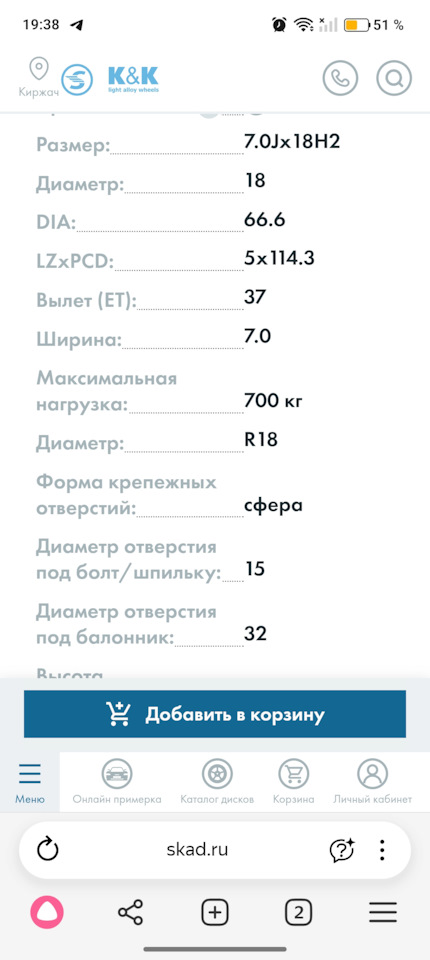Open the phone call icon
Viewport: 430px width, 960px height.
tap(340, 78)
